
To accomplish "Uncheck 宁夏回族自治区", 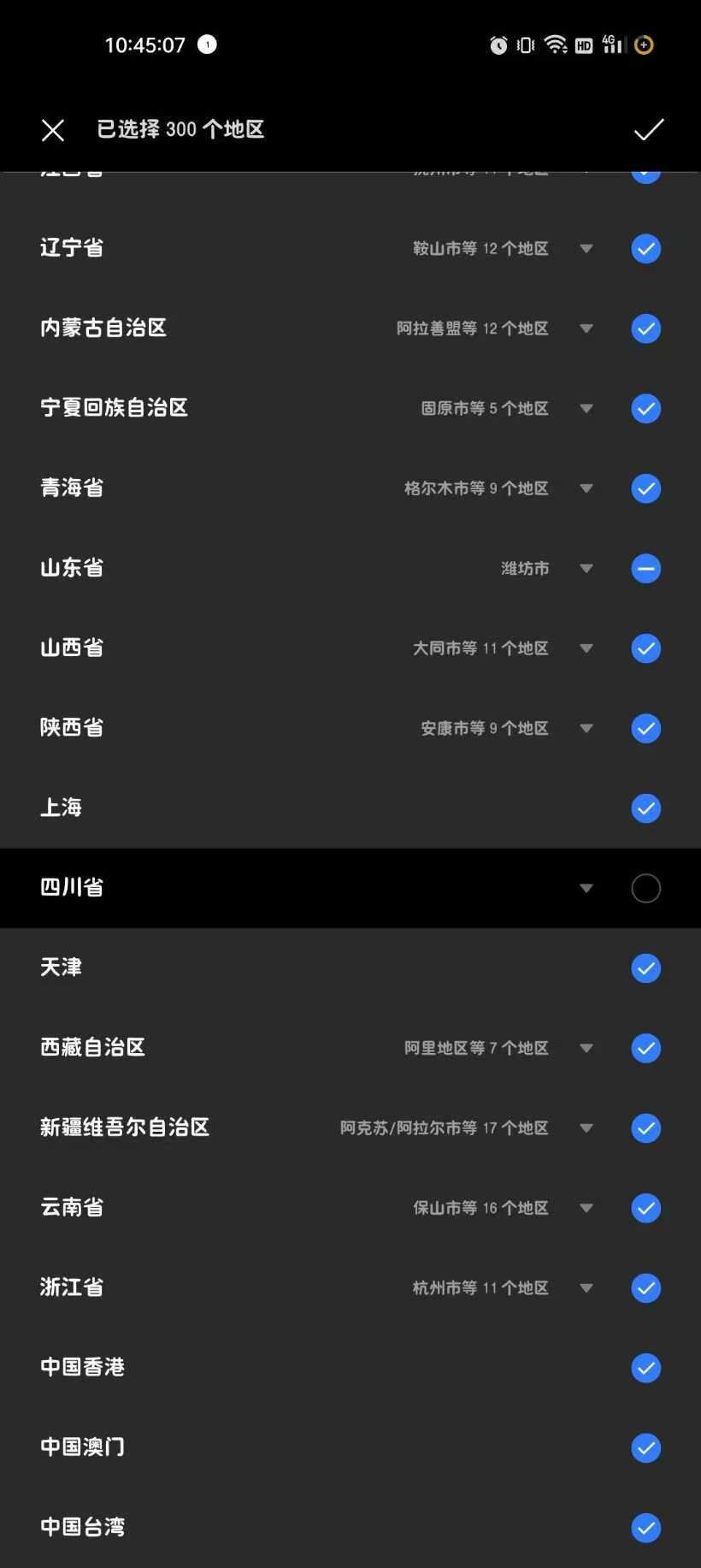I will [645, 409].
